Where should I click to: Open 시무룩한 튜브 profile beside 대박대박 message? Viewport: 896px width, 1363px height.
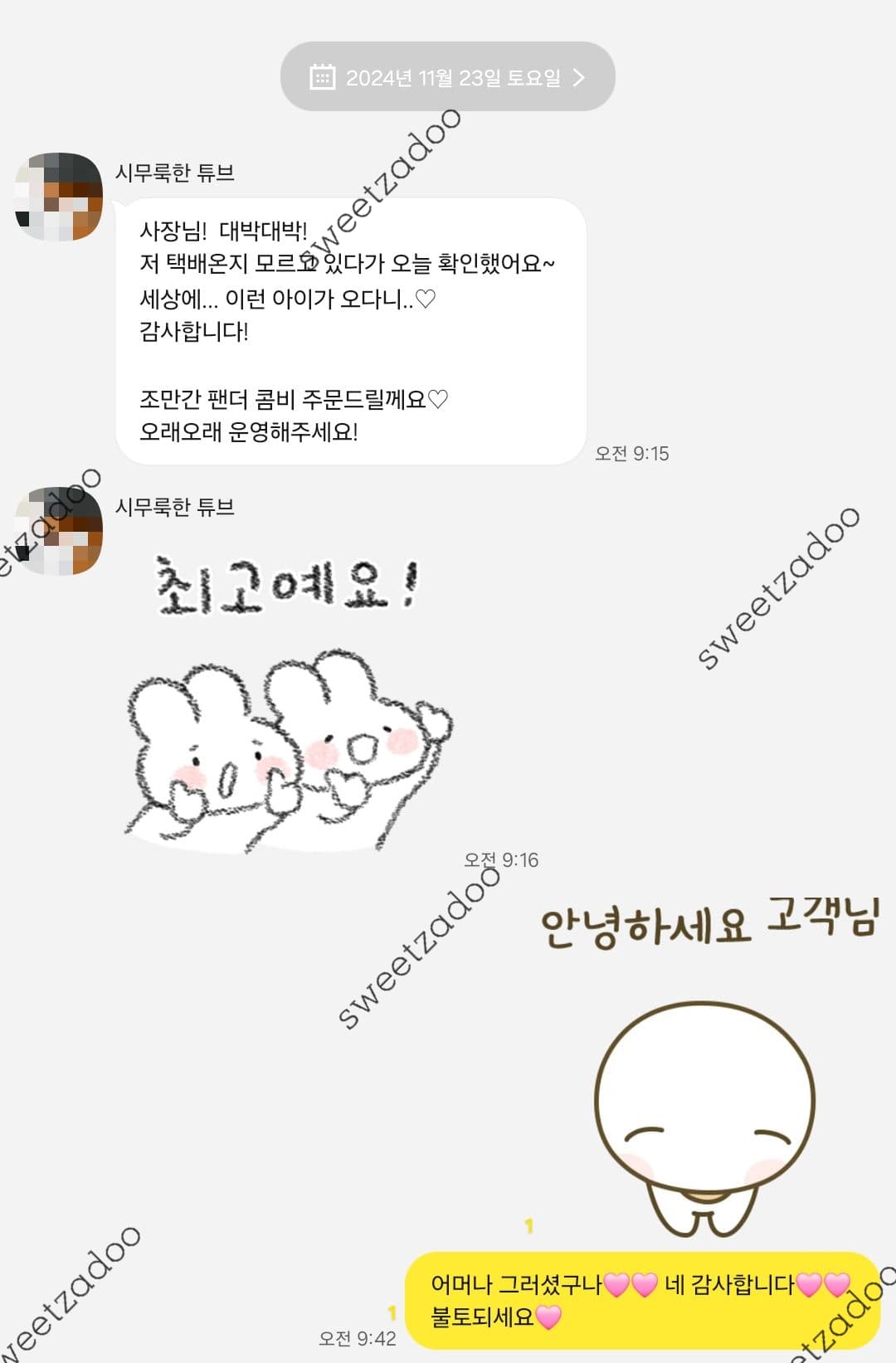tap(59, 197)
